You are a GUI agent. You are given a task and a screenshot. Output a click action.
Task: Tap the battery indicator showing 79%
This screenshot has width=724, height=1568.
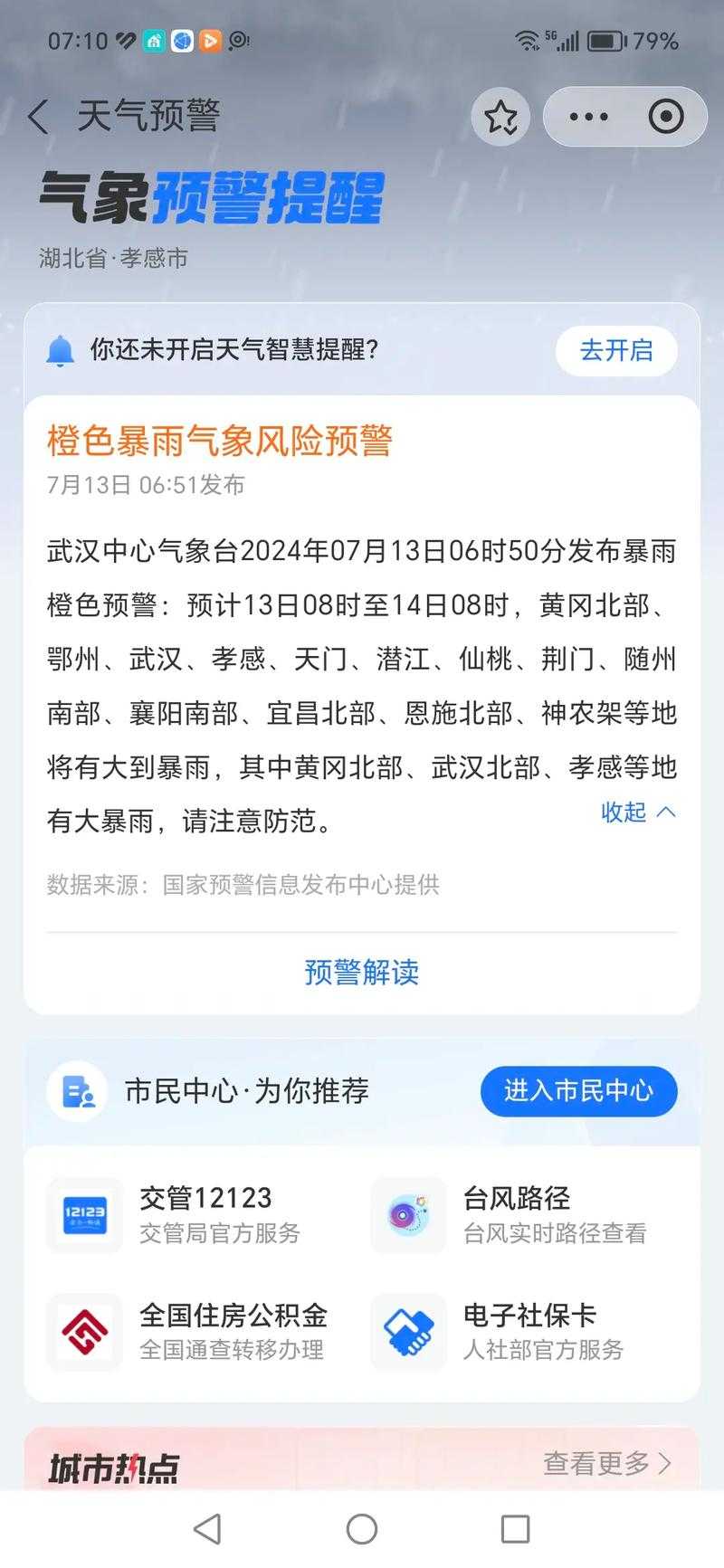click(605, 40)
